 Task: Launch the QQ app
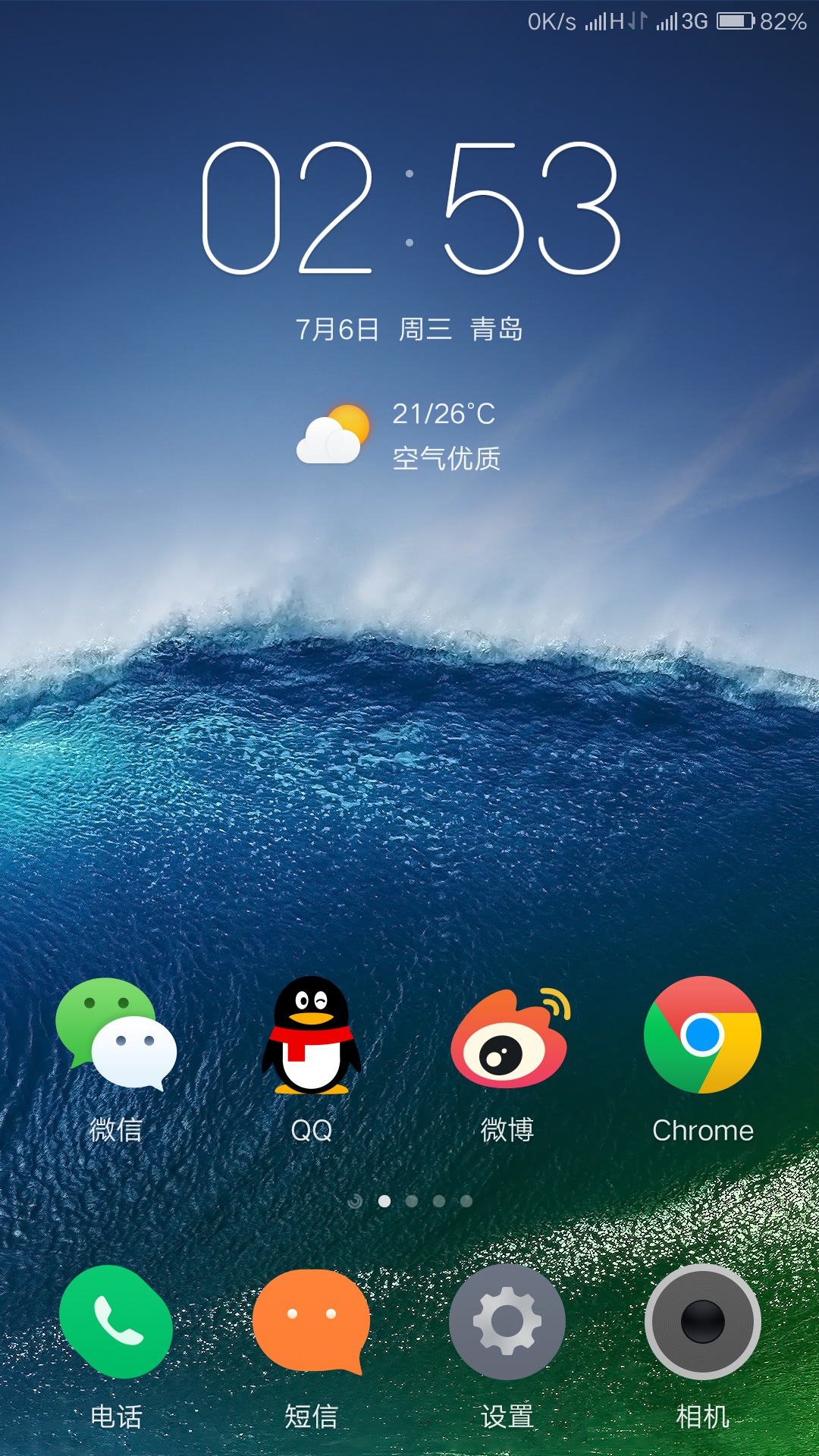(x=311, y=1035)
